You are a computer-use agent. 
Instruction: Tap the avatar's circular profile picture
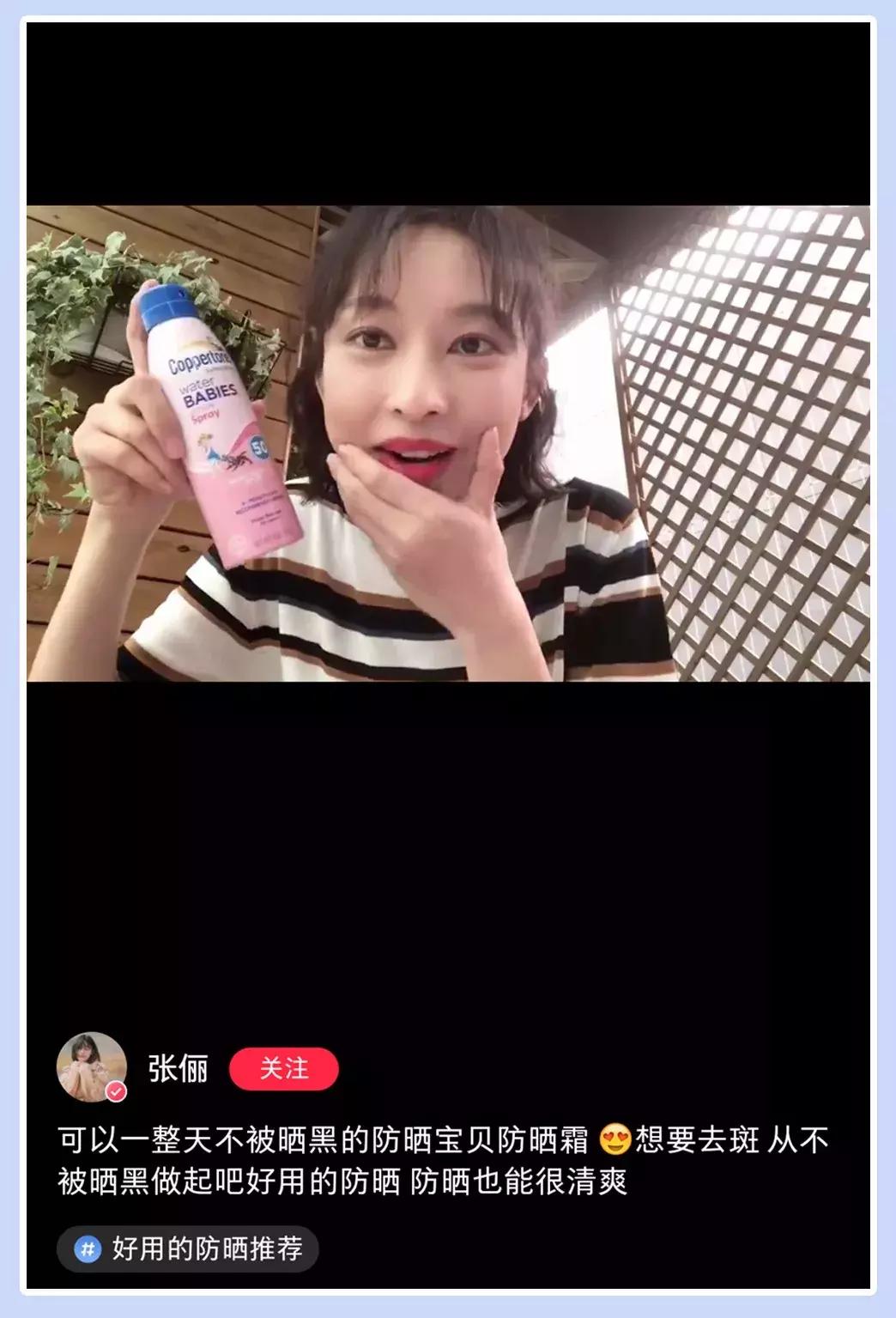pyautogui.click(x=94, y=1065)
